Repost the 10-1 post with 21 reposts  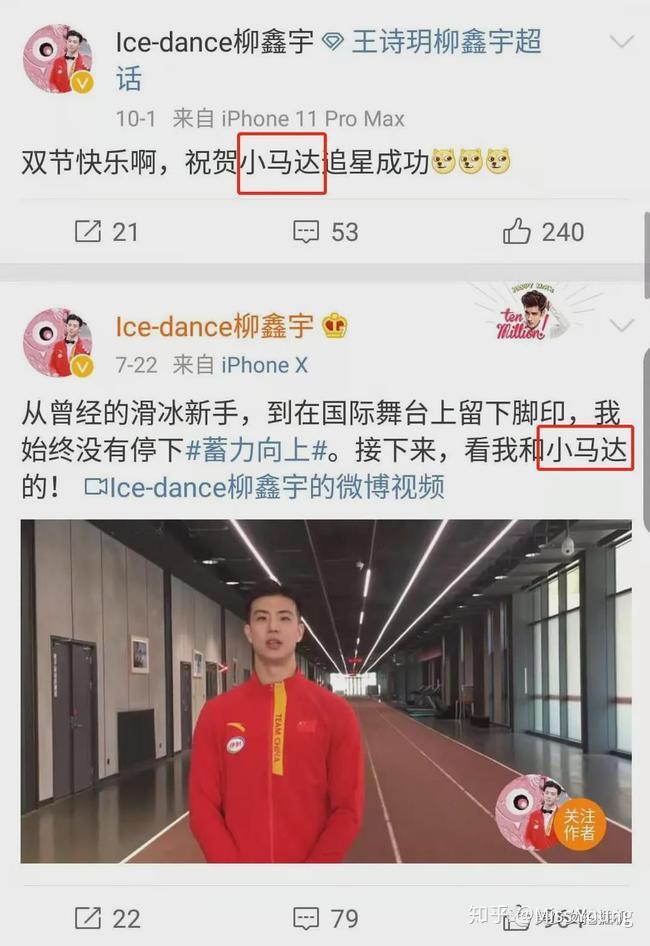coord(106,232)
